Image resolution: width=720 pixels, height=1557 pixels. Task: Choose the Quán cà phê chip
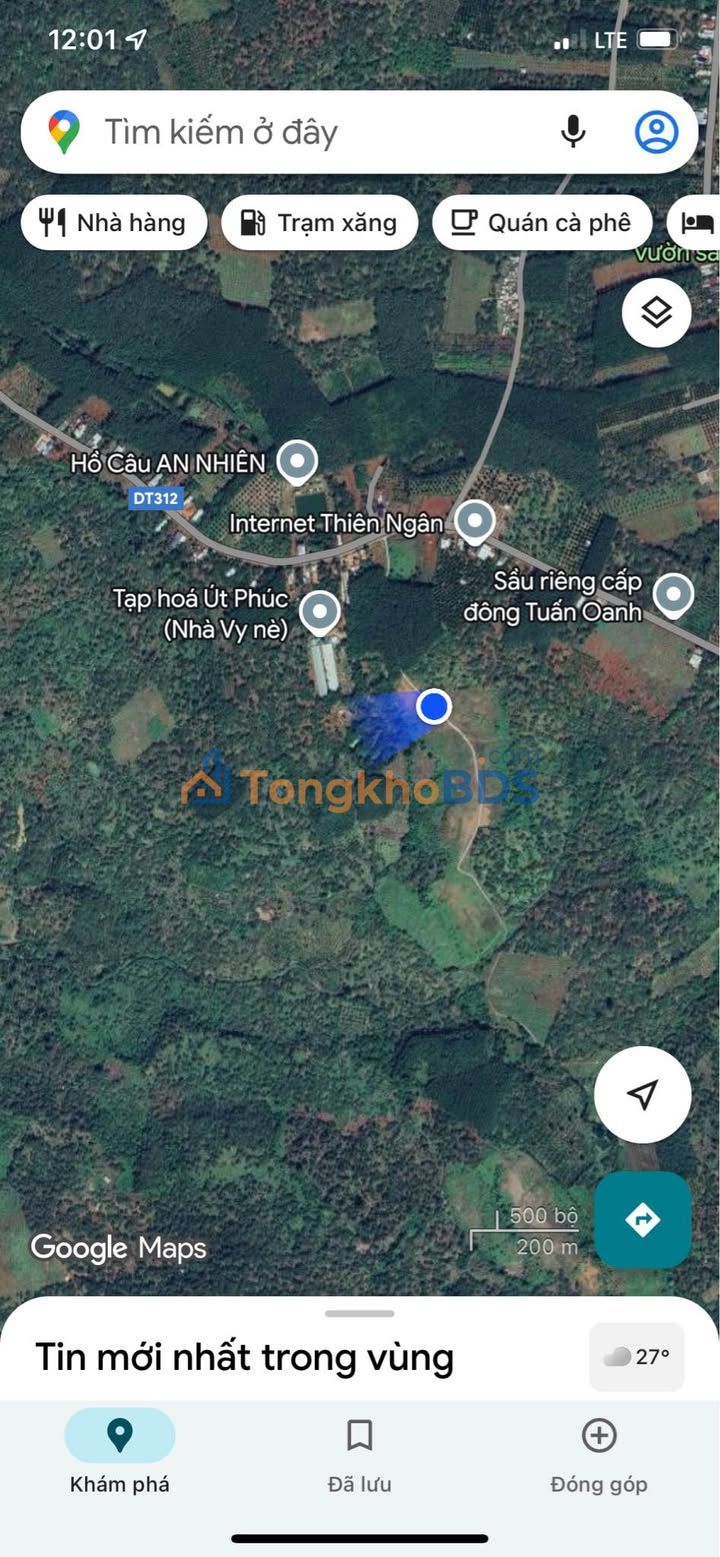point(541,222)
